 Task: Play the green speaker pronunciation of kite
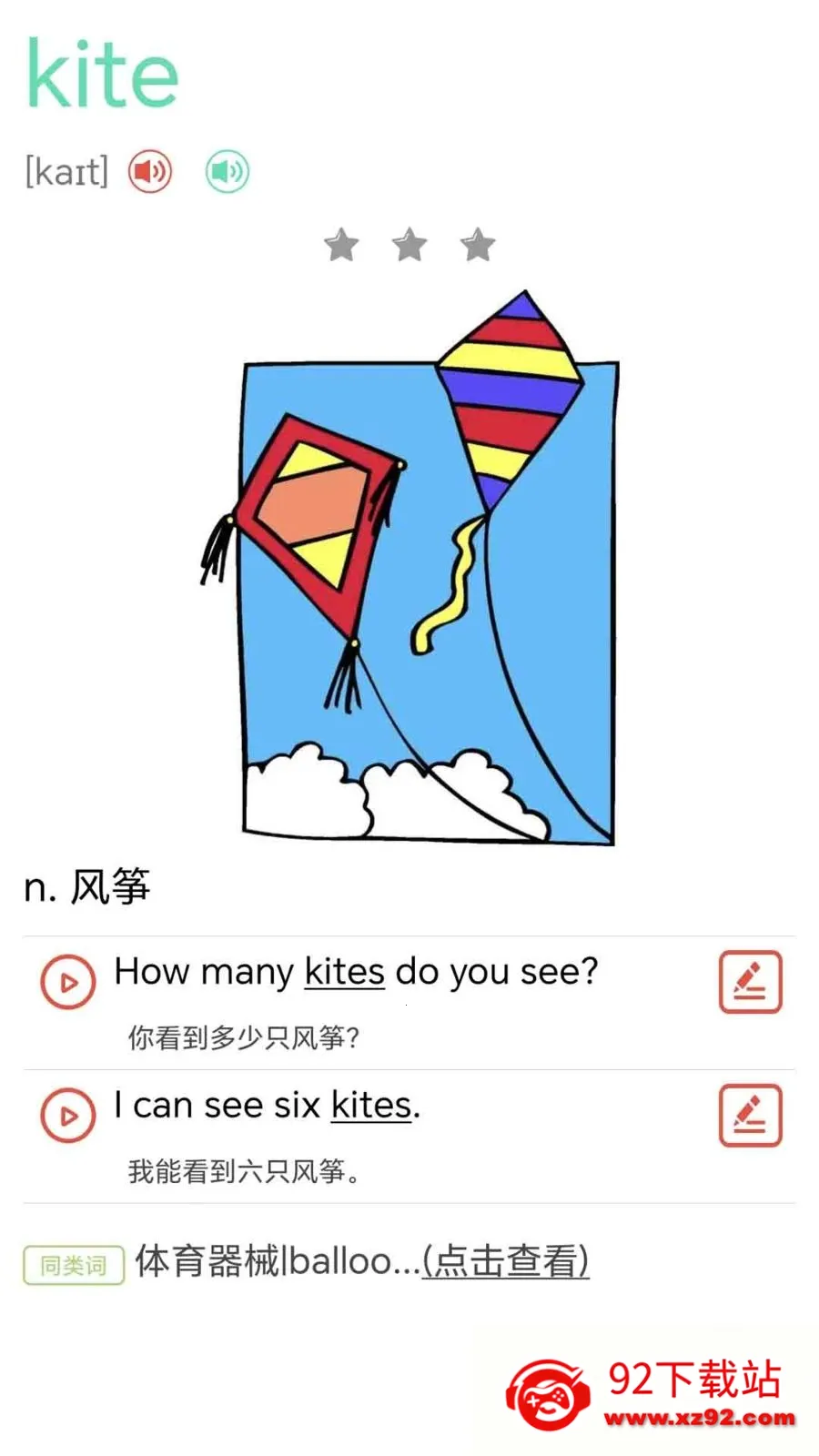point(227,171)
